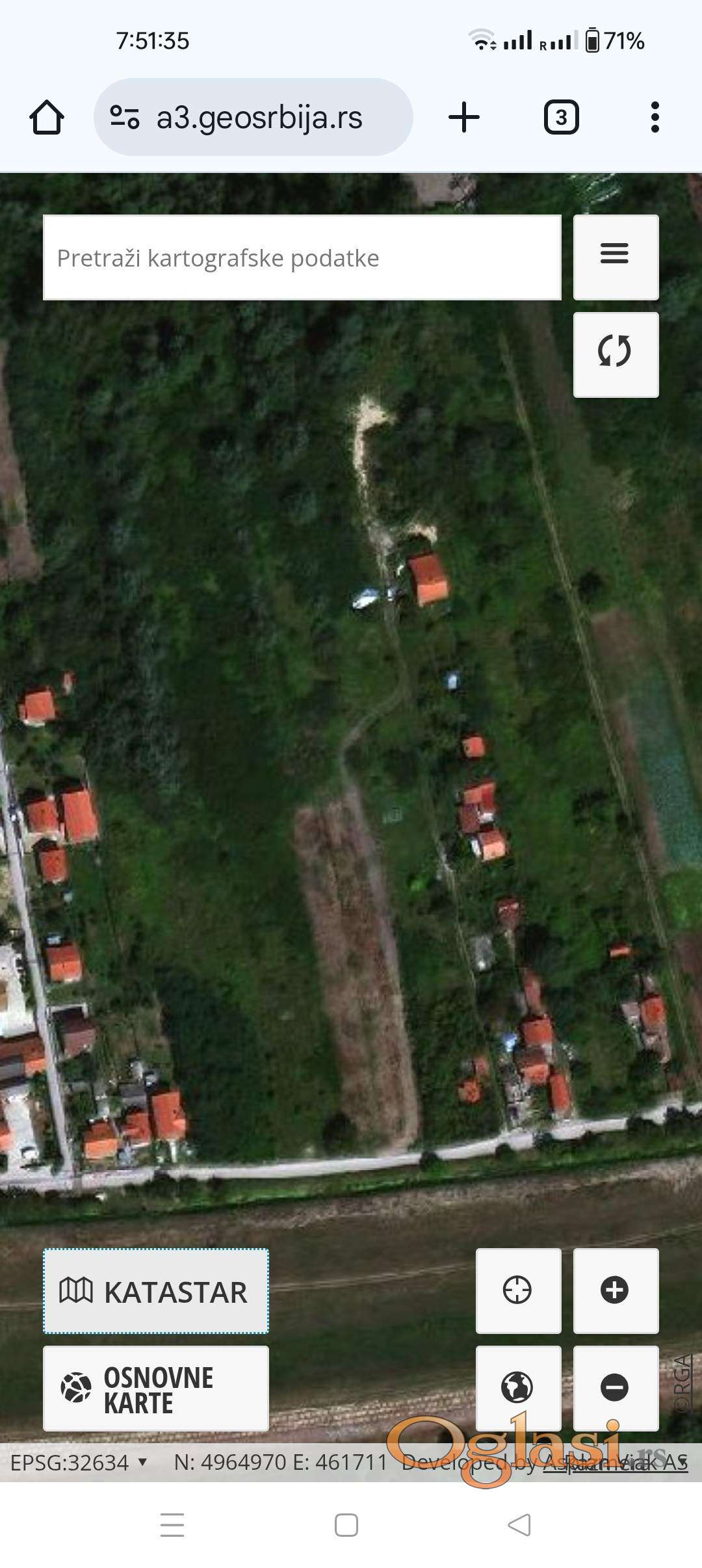Expand the EPSG:32634 coordinate system dropdown
This screenshot has height=1568, width=702.
79,1463
